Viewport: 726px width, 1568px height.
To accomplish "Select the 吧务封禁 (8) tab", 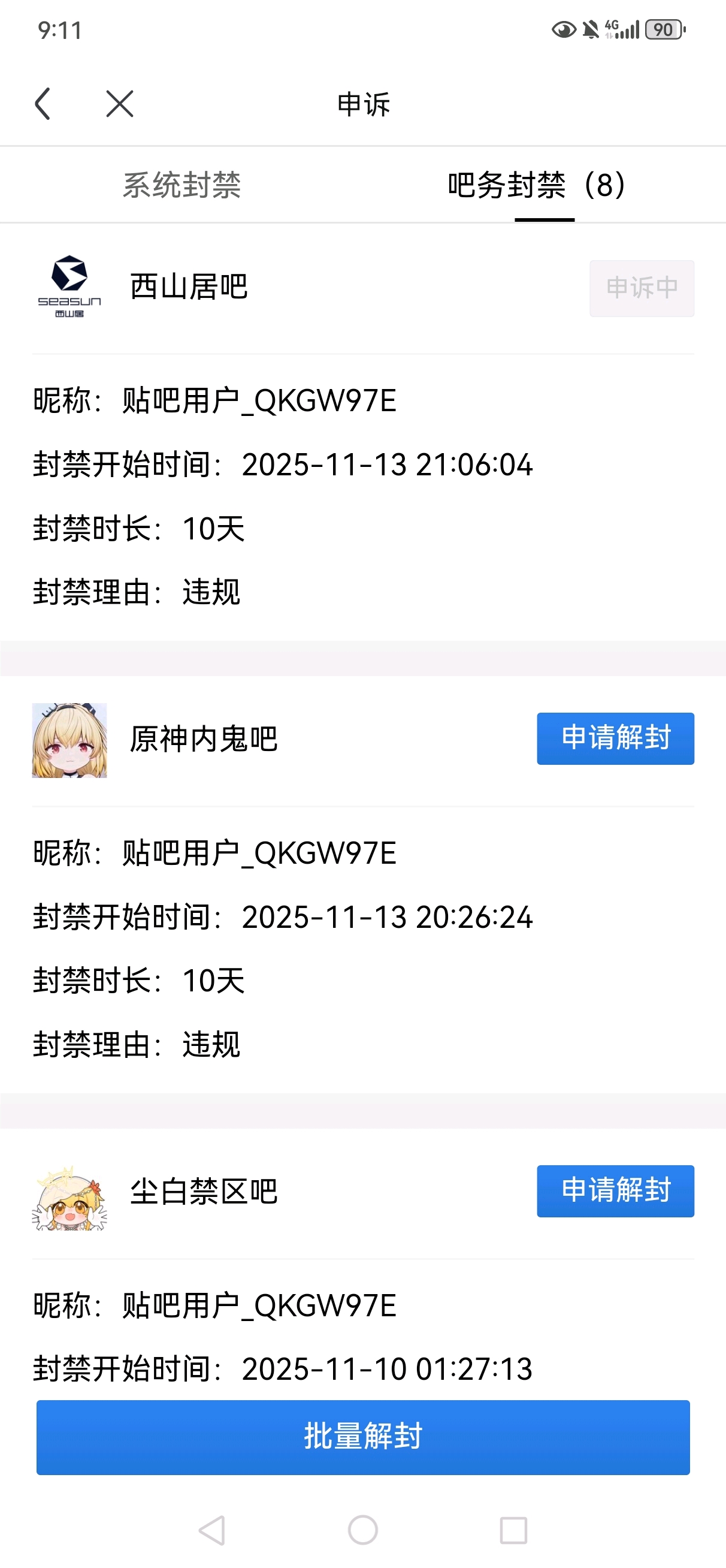I will 536,185.
